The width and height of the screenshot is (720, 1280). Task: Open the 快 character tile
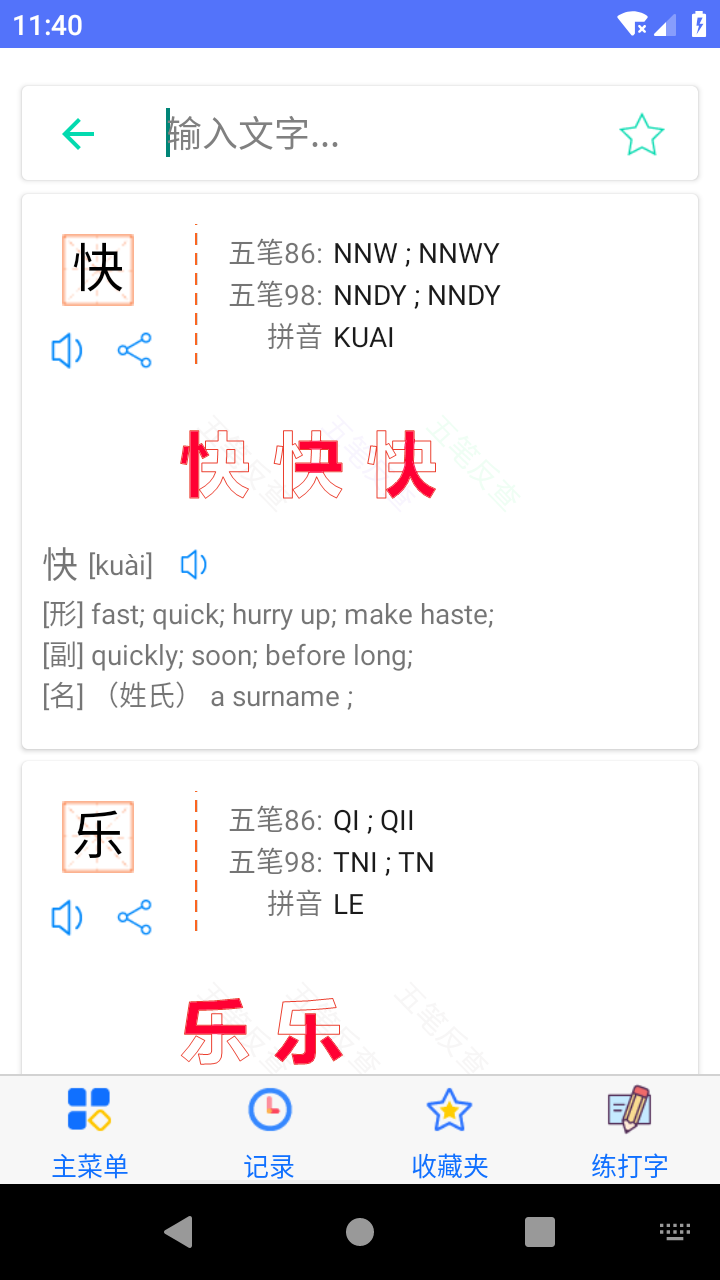tap(98, 270)
